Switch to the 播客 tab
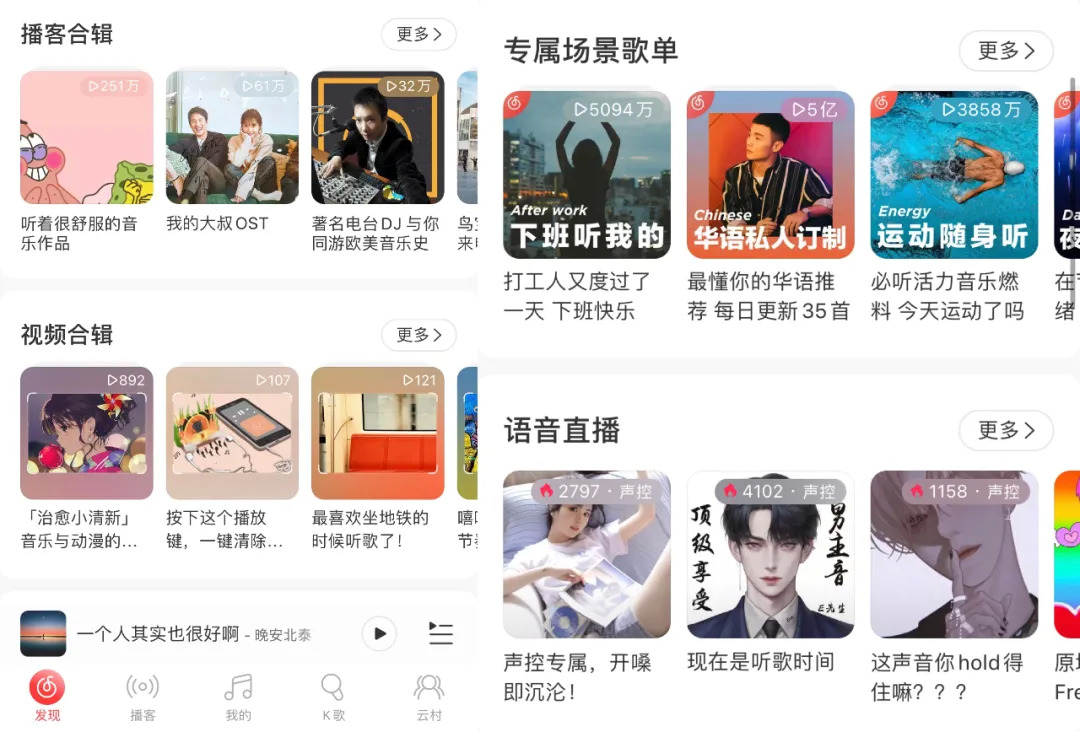Image resolution: width=1080 pixels, height=732 pixels. [142, 697]
